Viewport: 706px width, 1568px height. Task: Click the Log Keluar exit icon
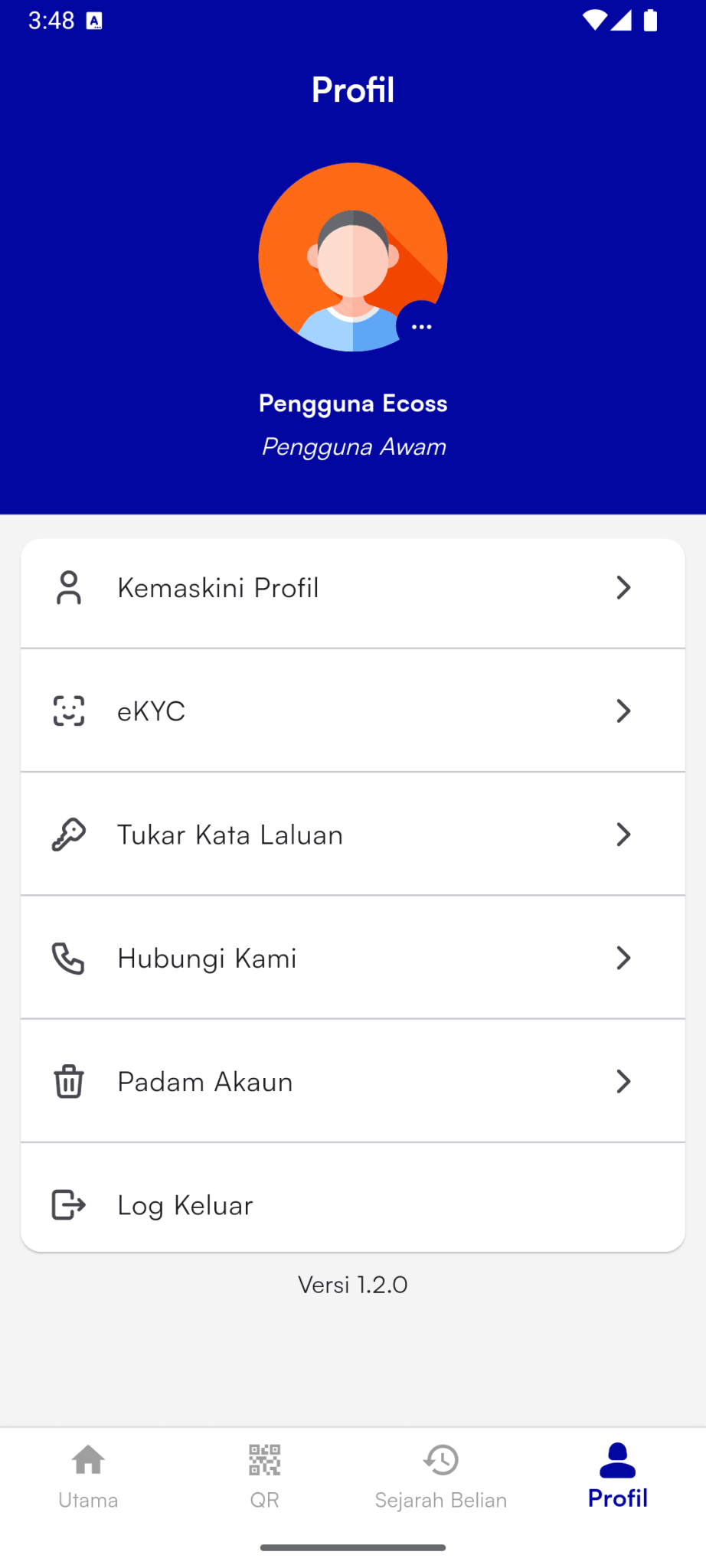[x=68, y=1205]
